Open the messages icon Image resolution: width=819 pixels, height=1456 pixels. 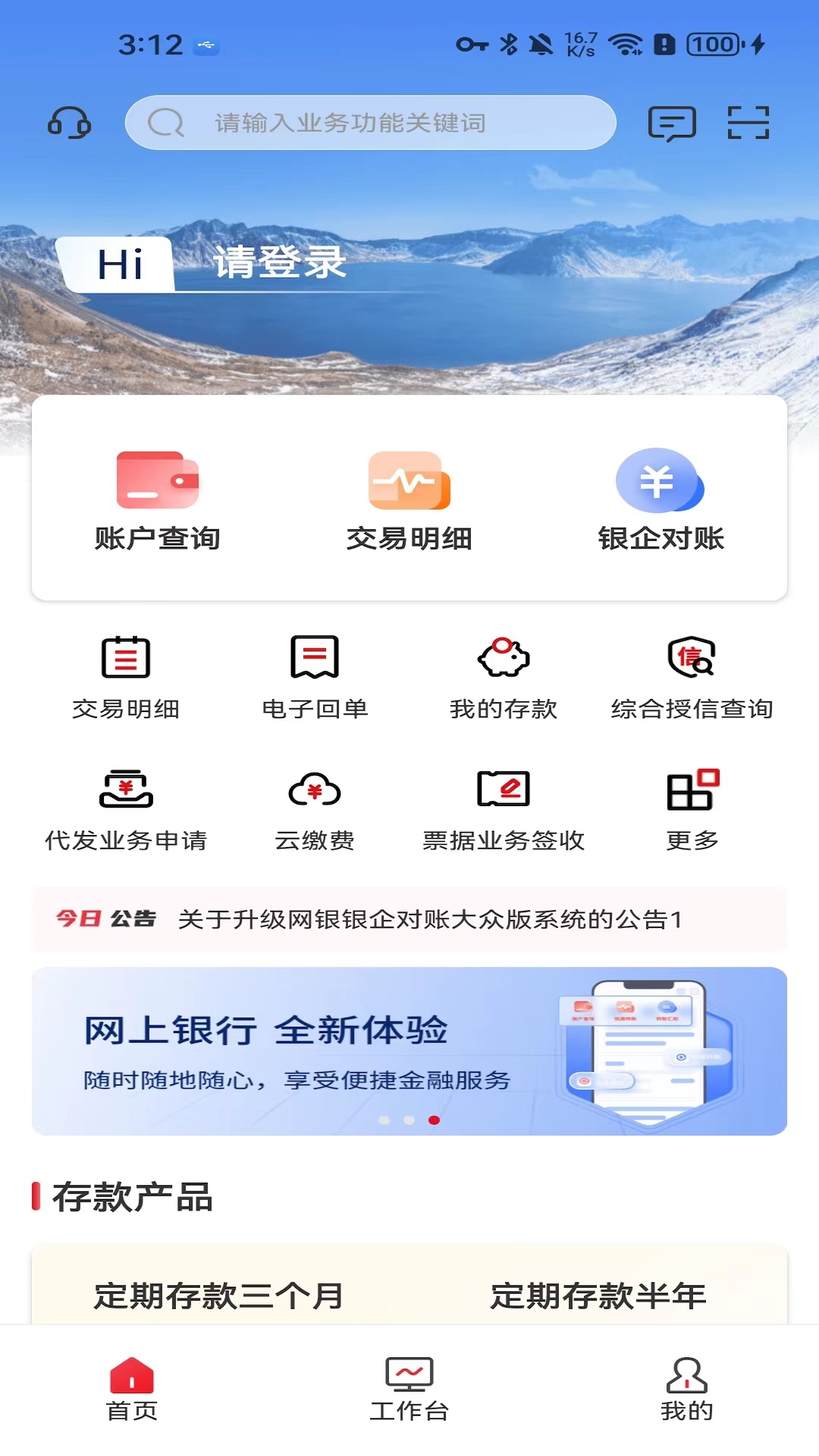(x=672, y=123)
